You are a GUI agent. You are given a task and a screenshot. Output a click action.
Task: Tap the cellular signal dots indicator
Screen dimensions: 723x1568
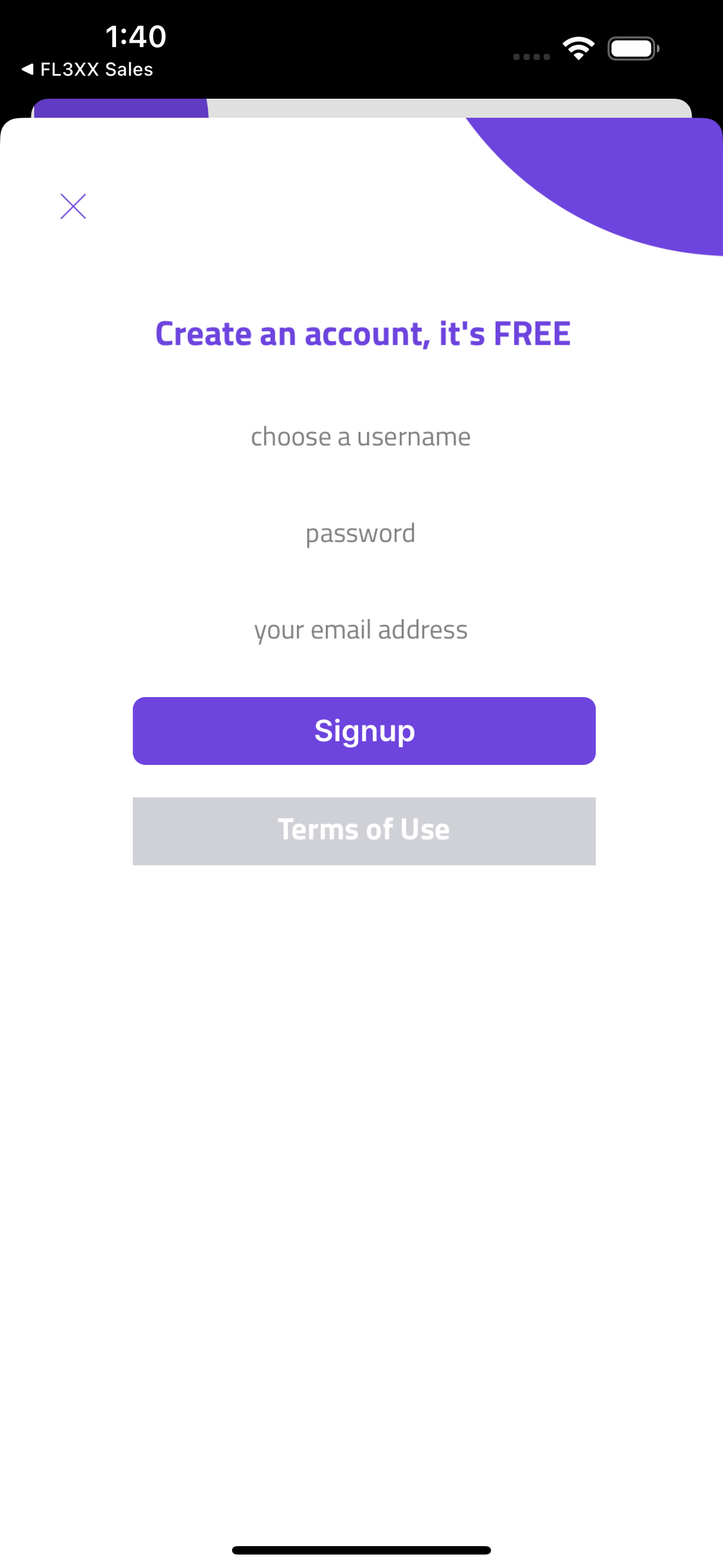(x=530, y=57)
